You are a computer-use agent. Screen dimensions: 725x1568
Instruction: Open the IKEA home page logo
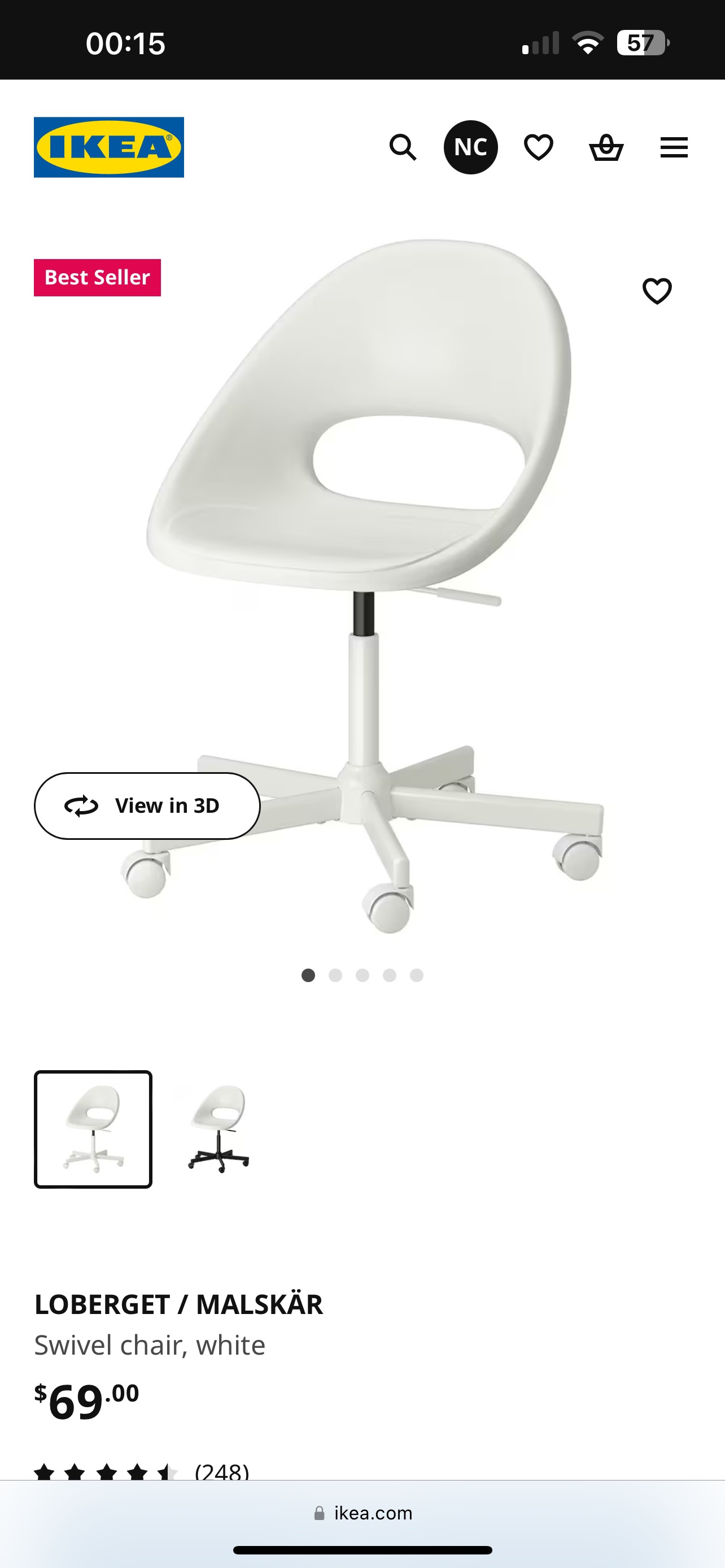pyautogui.click(x=108, y=147)
